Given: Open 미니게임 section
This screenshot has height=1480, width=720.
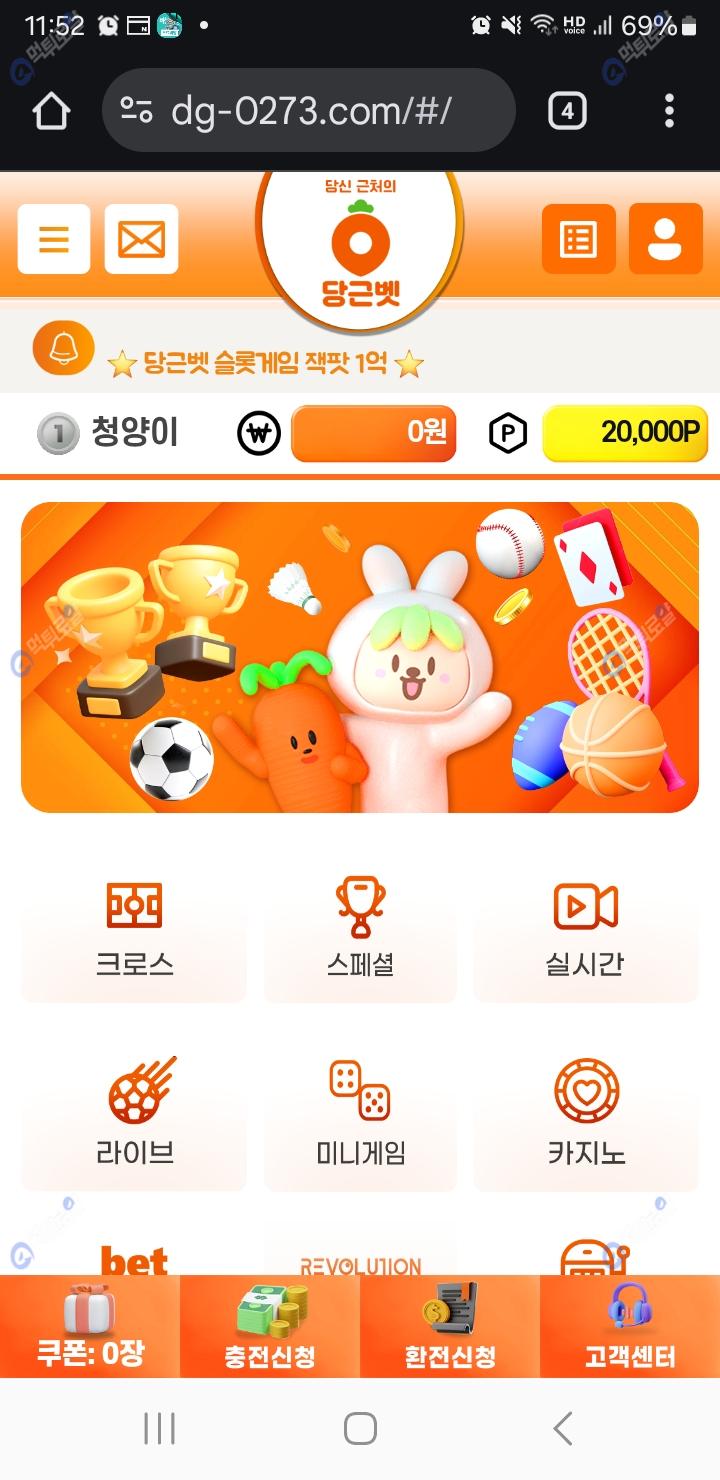Looking at the screenshot, I should [x=360, y=1115].
